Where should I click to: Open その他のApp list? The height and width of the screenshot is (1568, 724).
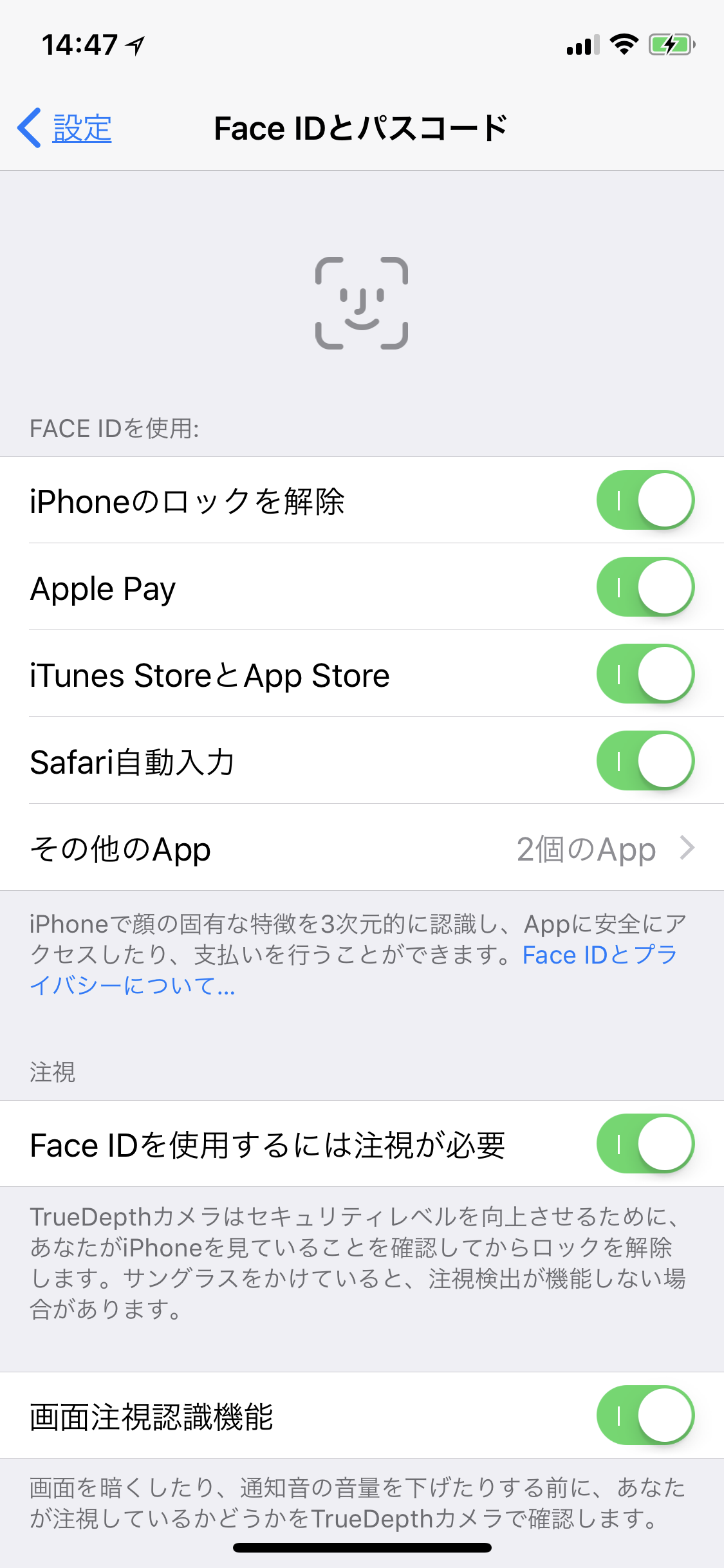coord(362,848)
